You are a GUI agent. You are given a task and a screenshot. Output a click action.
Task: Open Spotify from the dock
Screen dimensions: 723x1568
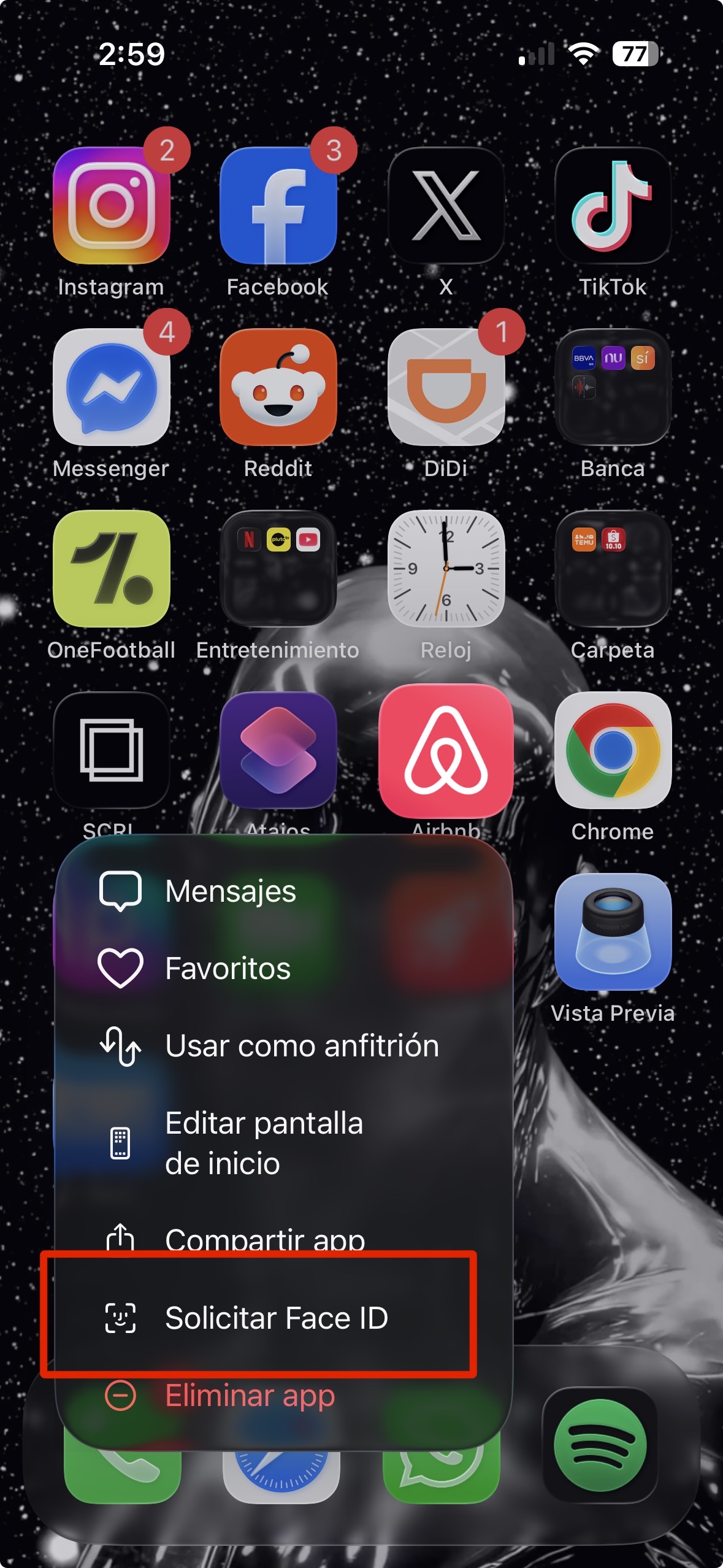click(600, 1445)
